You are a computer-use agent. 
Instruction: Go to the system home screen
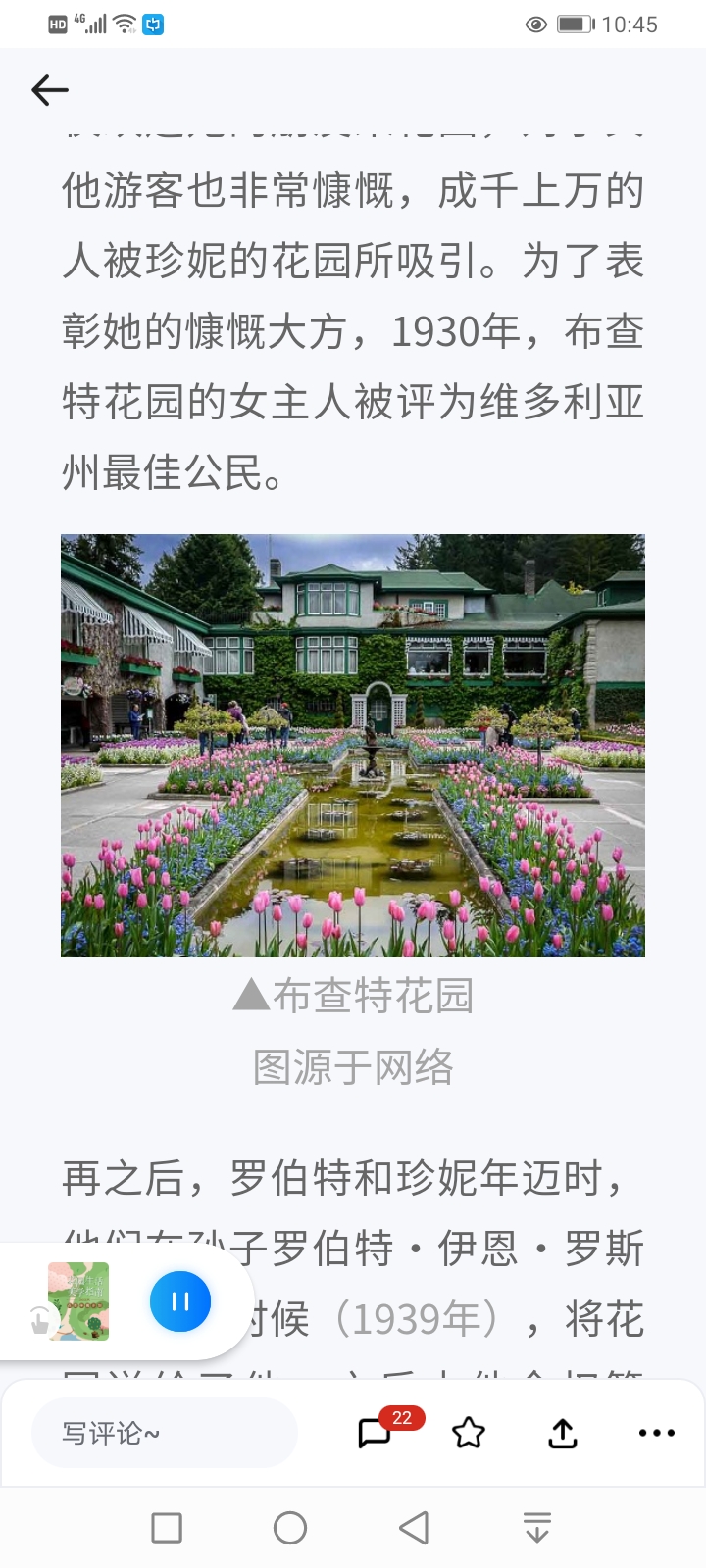290,1527
